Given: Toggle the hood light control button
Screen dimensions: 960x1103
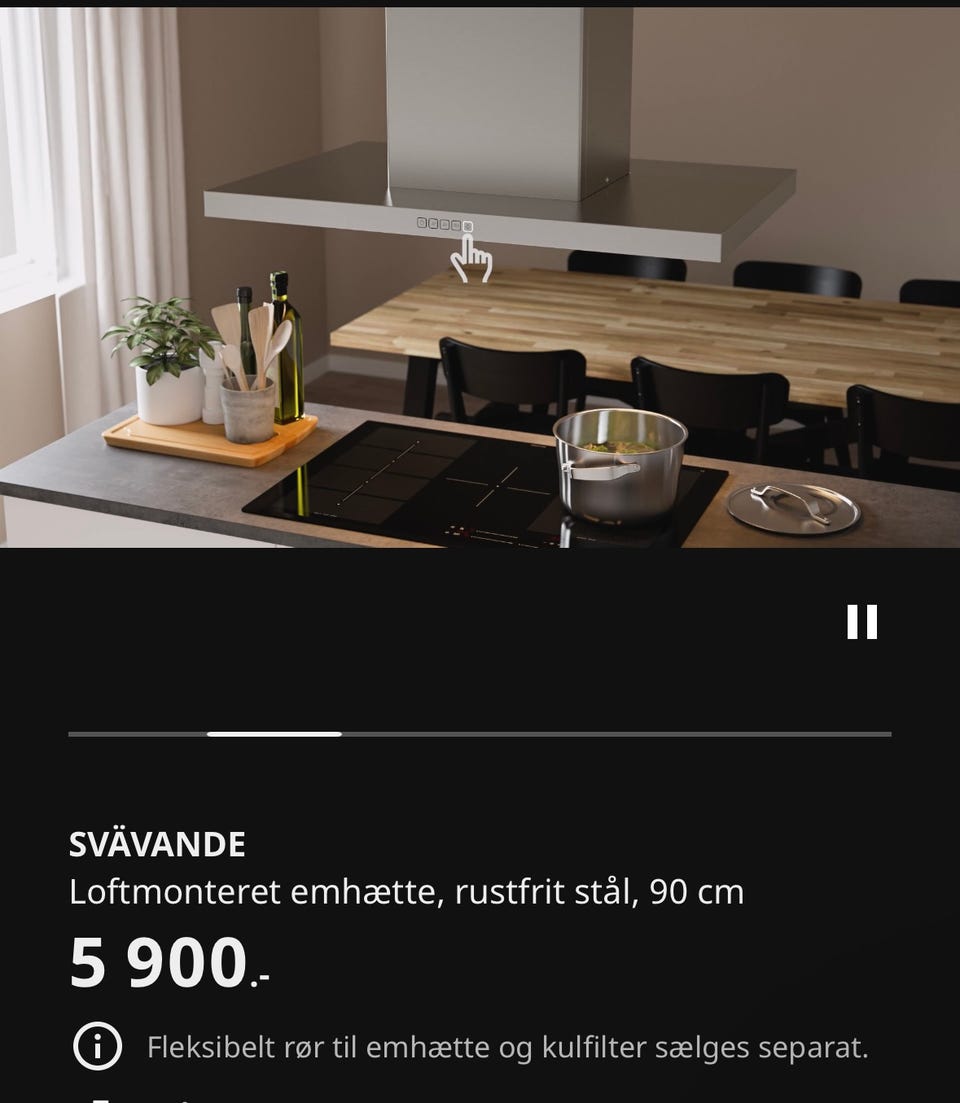Looking at the screenshot, I should tap(421, 224).
